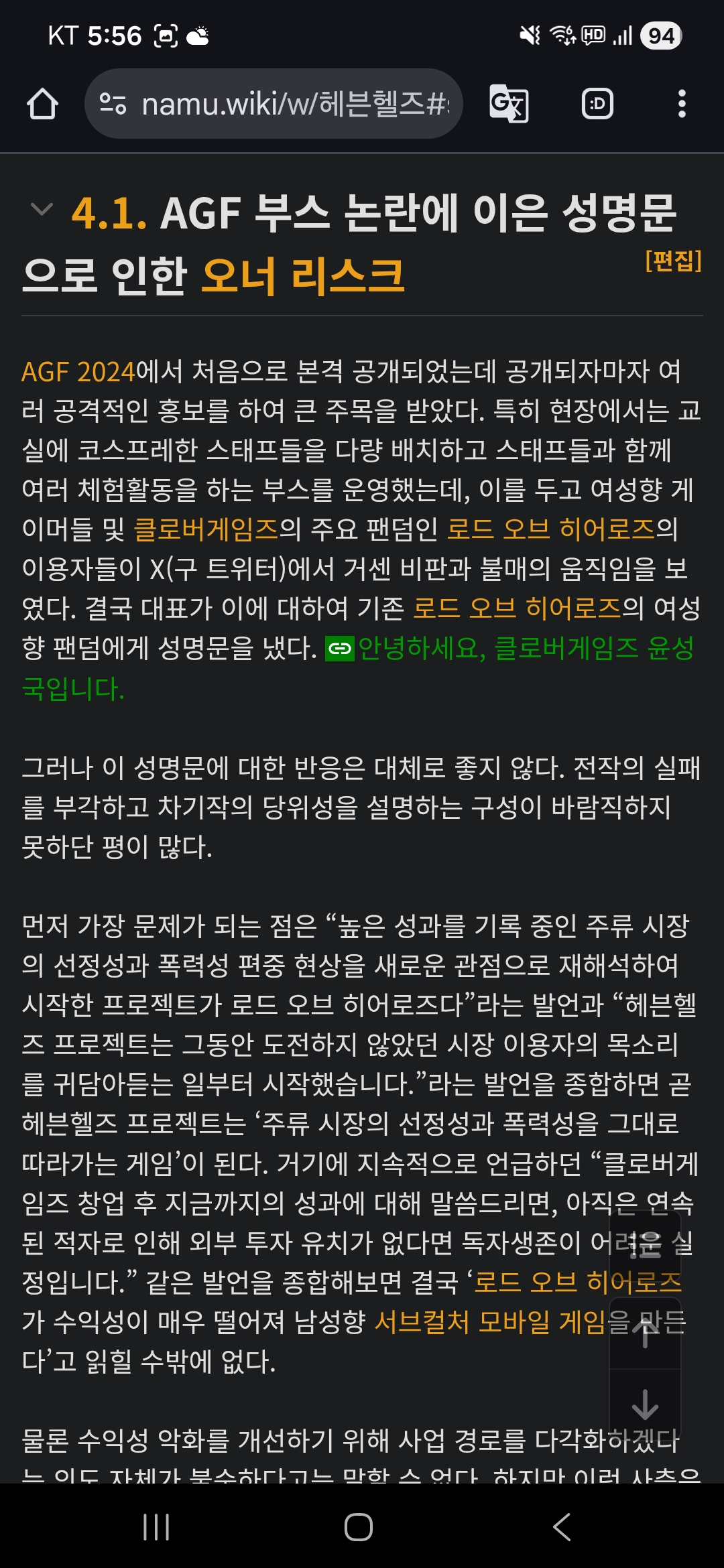The image size is (724, 1568).
Task: Jump to page top with up arrow
Action: coord(645,1331)
